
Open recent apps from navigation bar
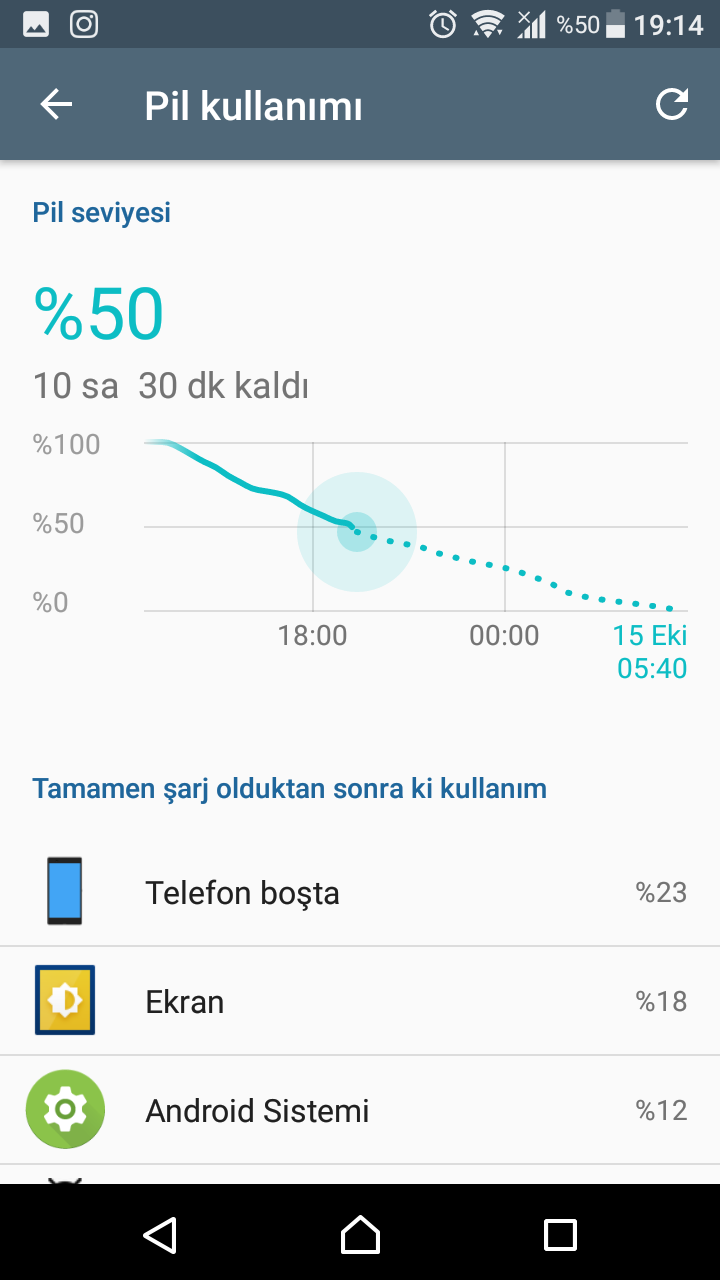(x=560, y=1235)
